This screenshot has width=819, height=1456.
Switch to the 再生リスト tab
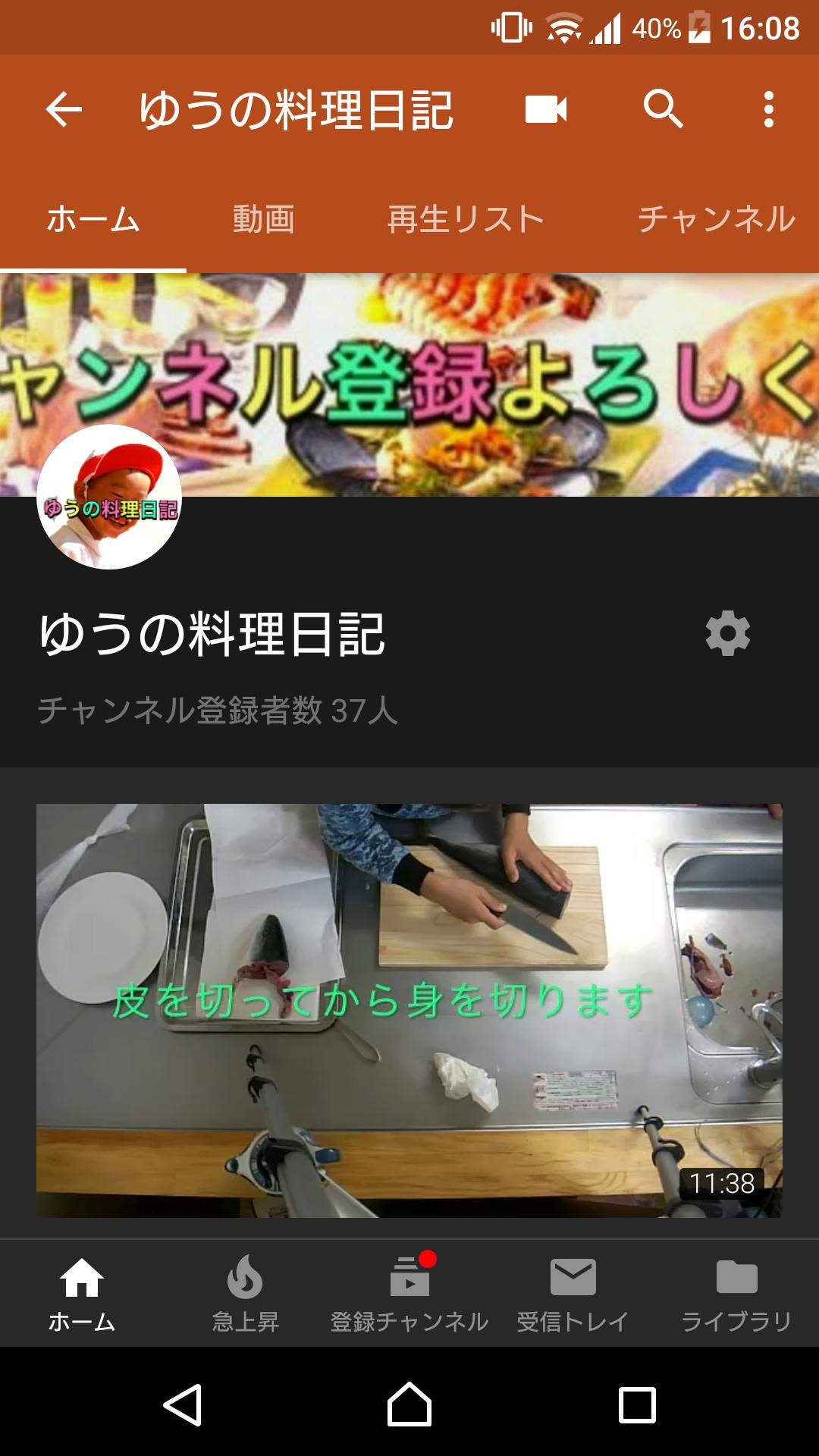pos(466,219)
